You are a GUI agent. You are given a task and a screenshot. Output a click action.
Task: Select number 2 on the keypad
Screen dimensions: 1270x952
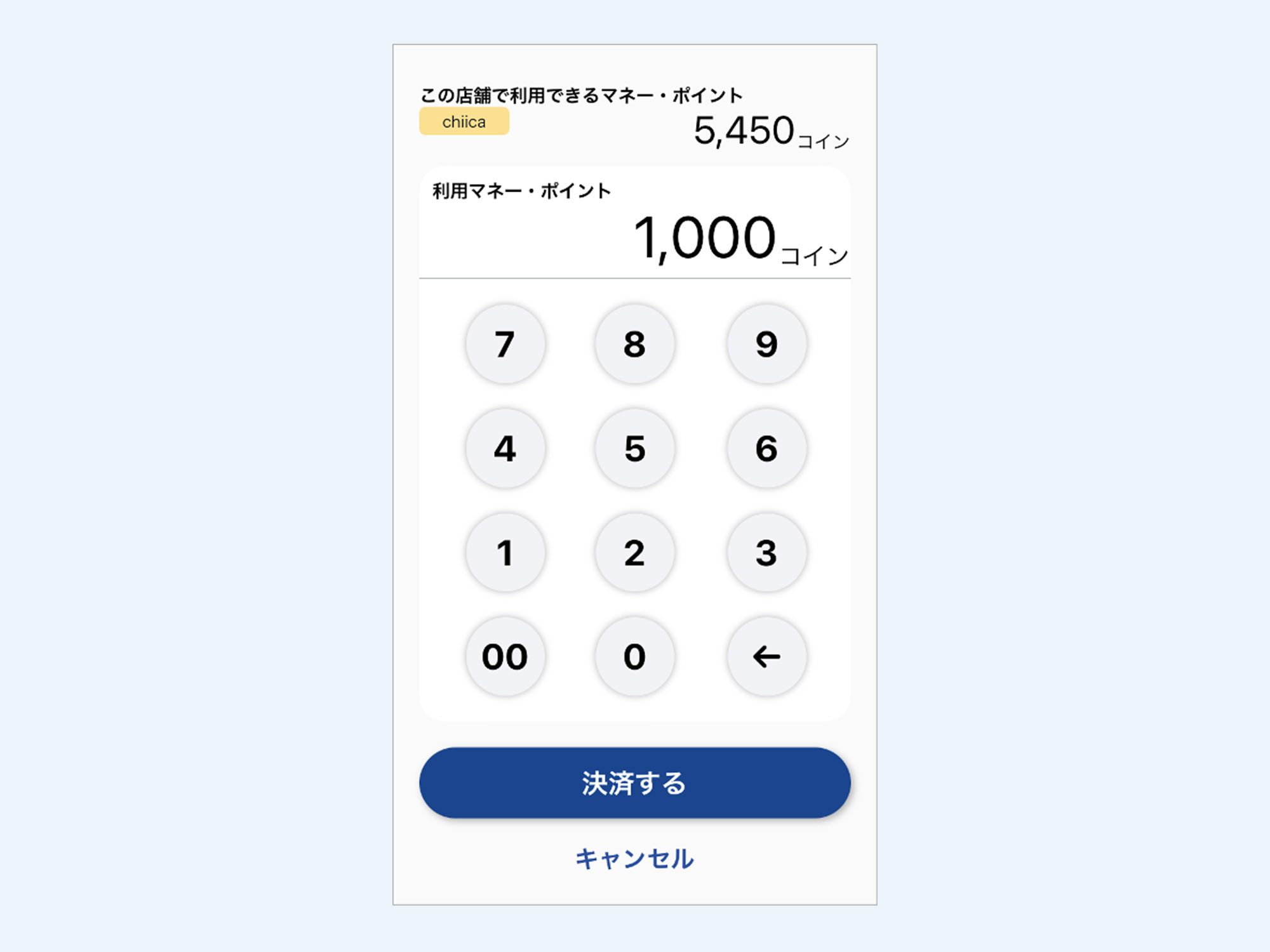tap(634, 552)
